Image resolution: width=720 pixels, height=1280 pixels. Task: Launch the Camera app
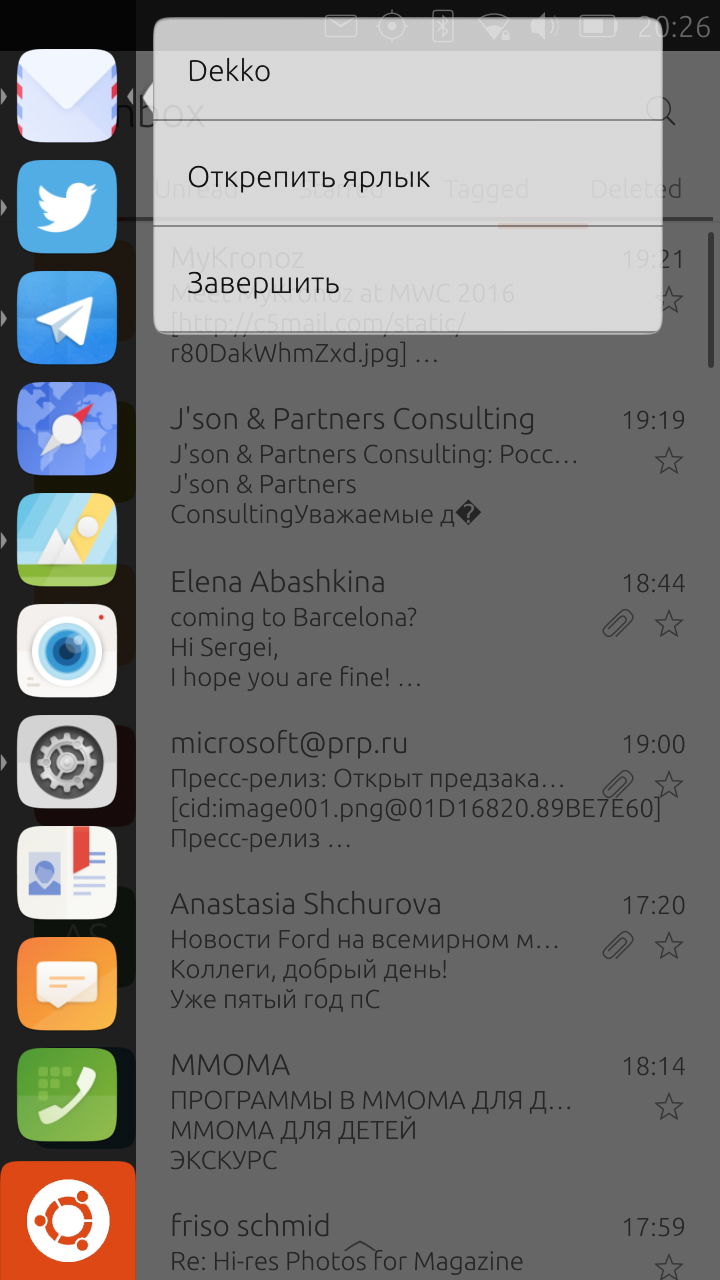[67, 651]
